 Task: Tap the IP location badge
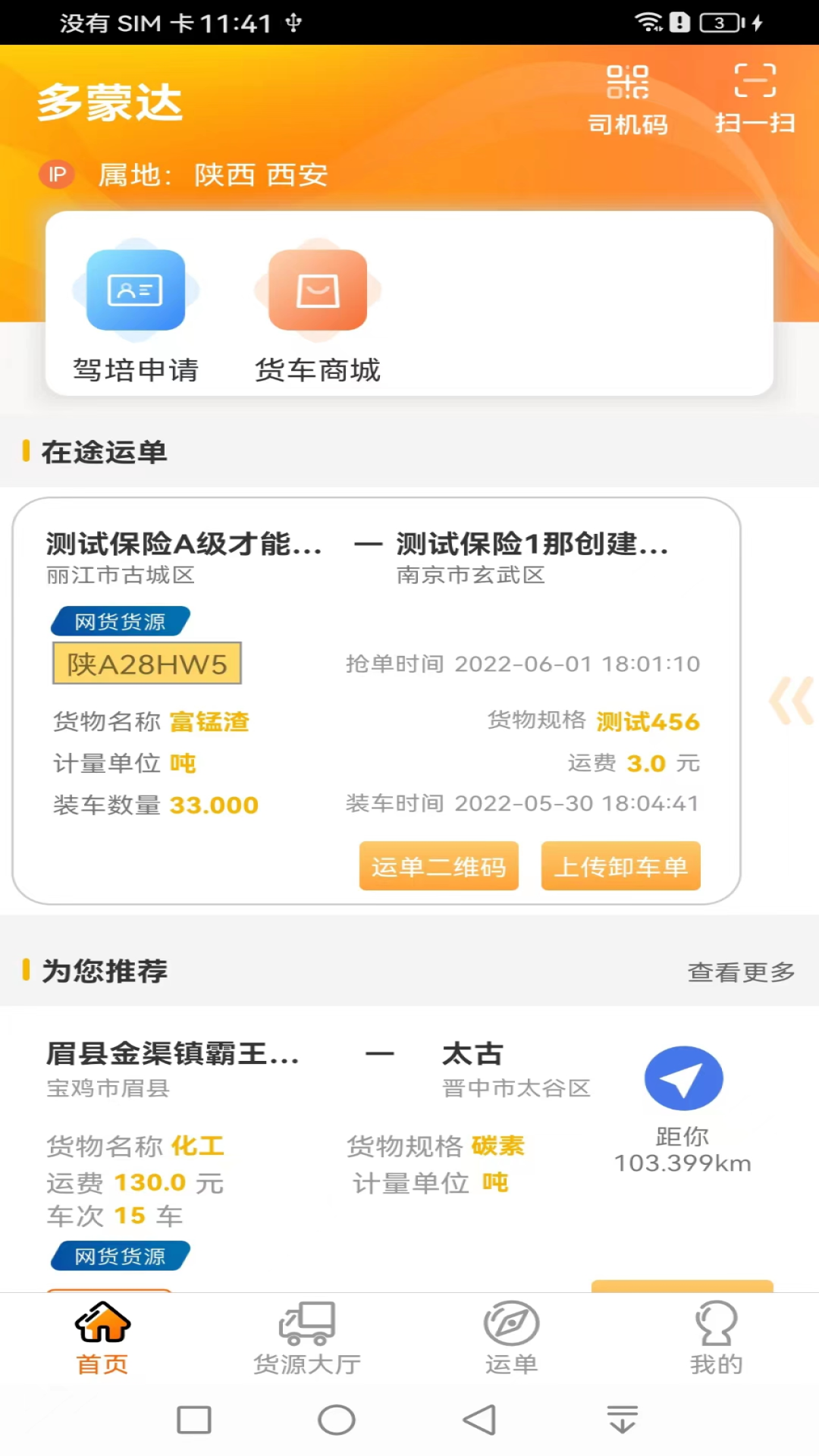[57, 174]
